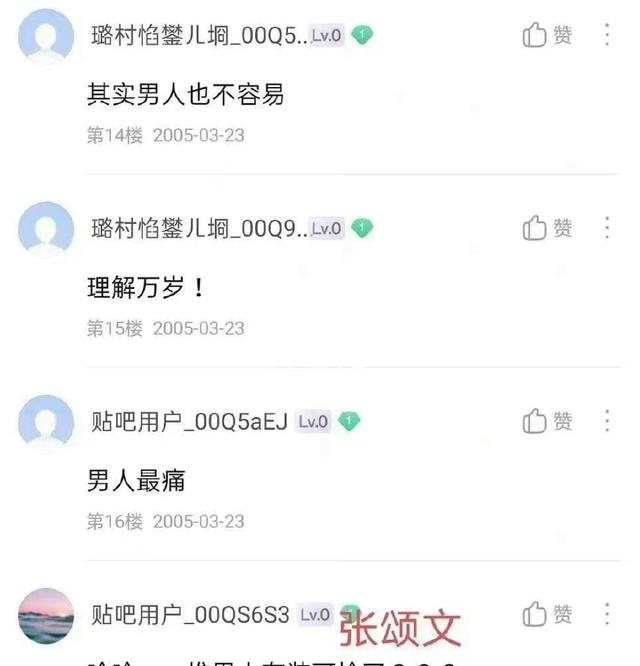Like the comment 理解万岁！
This screenshot has width=640, height=666.
click(x=546, y=228)
